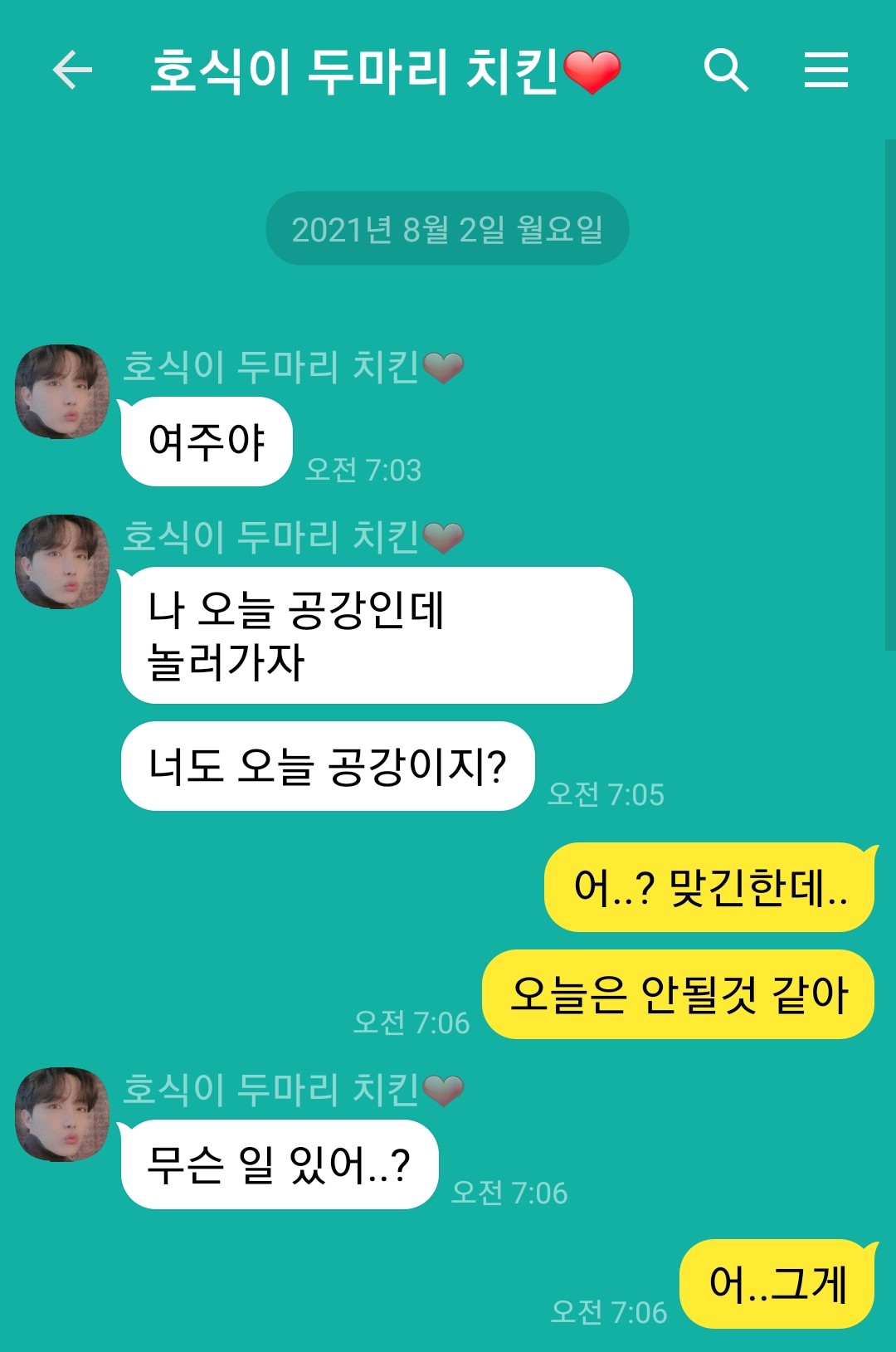Open sender's profile photo beside the 여주야 message
This screenshot has height=1352, width=896.
[62, 392]
